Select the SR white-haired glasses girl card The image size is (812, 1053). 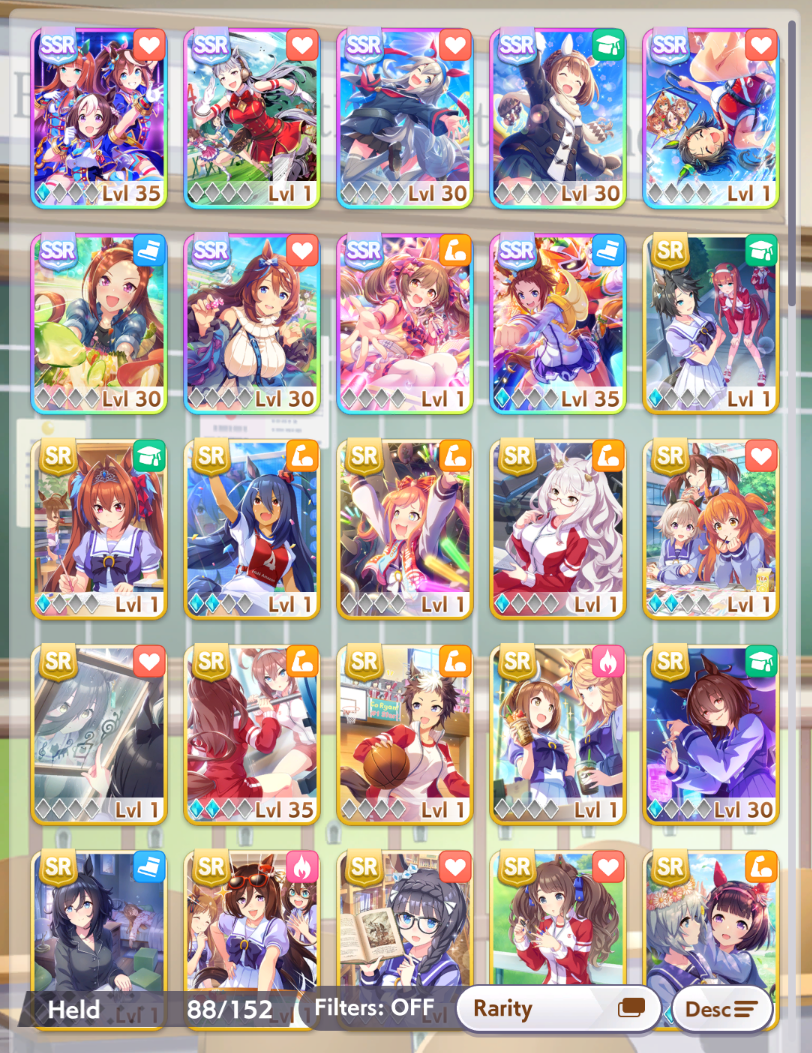(x=558, y=529)
